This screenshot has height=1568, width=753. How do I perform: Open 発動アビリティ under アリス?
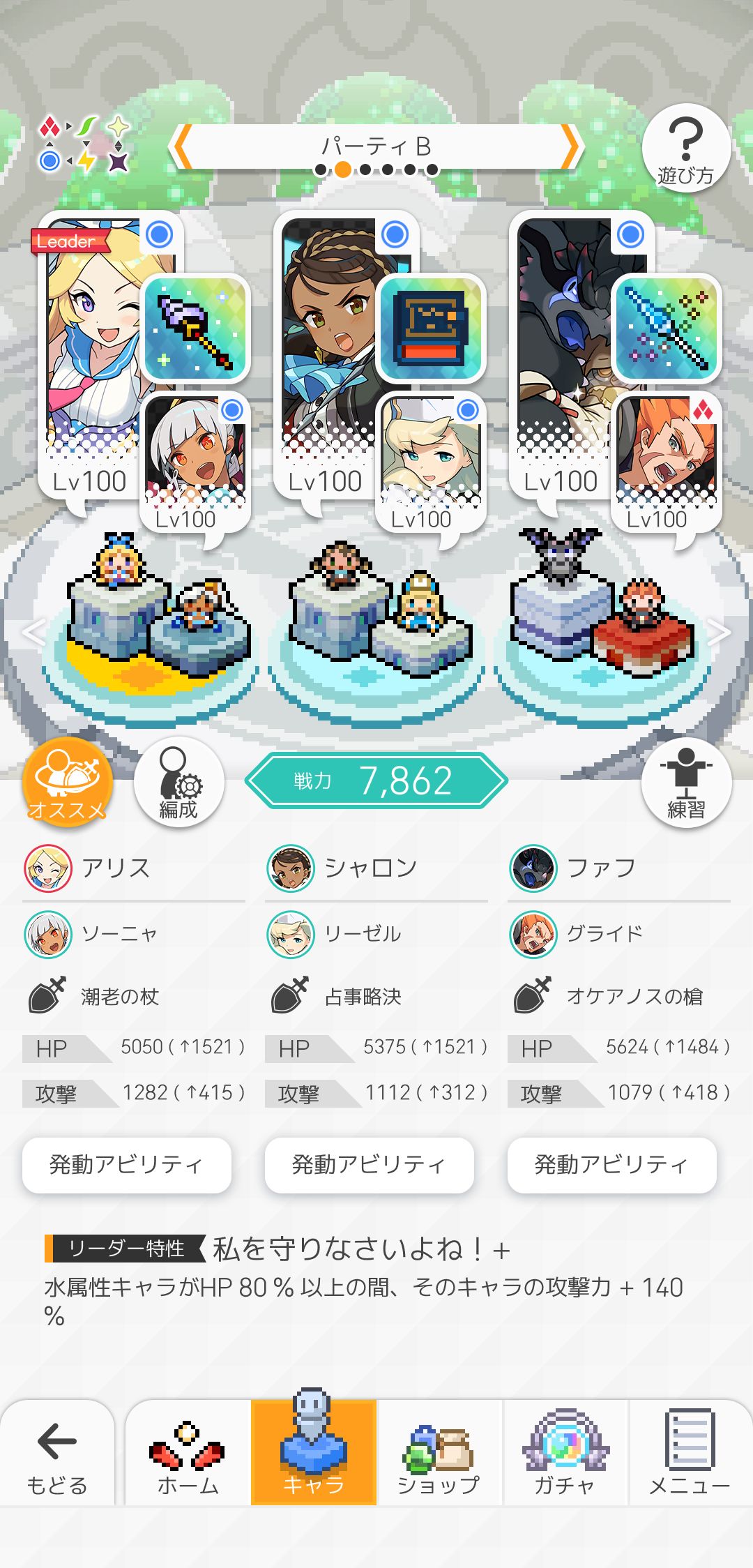coord(128,1163)
